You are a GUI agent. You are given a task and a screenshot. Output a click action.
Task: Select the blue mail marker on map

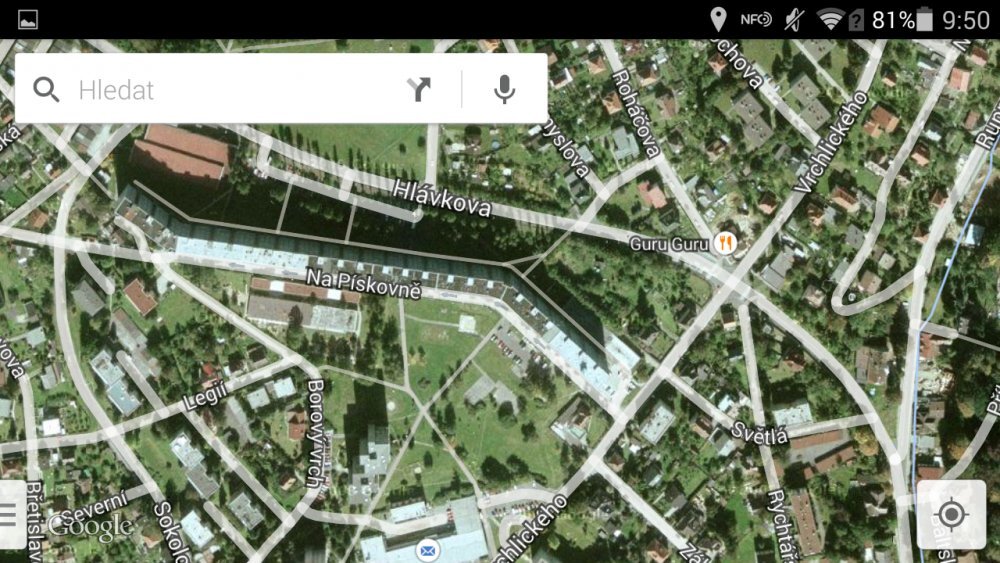click(428, 550)
